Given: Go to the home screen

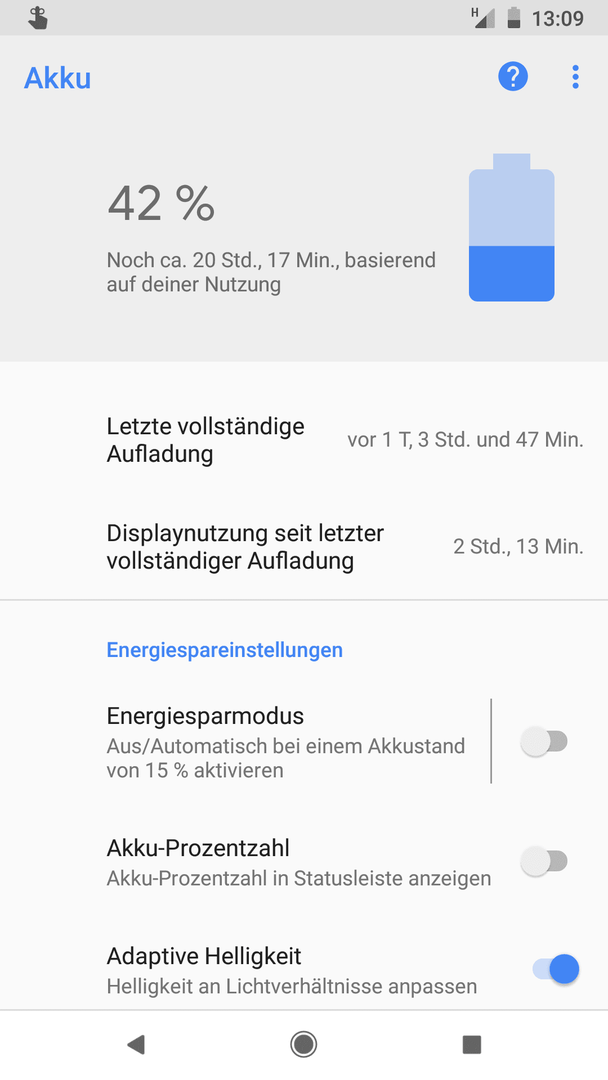Looking at the screenshot, I should pos(304,1045).
